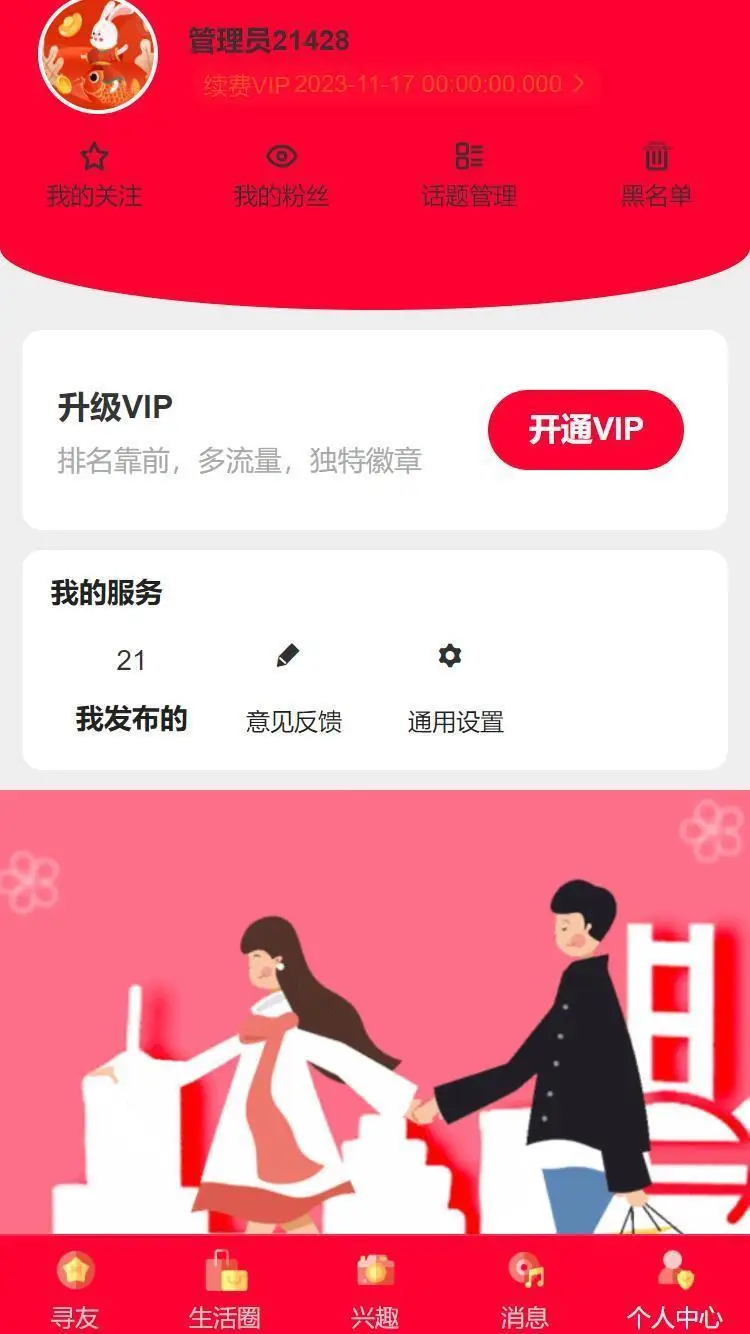Open 通用设置 general settings
Image resolution: width=750 pixels, height=1334 pixels.
tap(455, 690)
